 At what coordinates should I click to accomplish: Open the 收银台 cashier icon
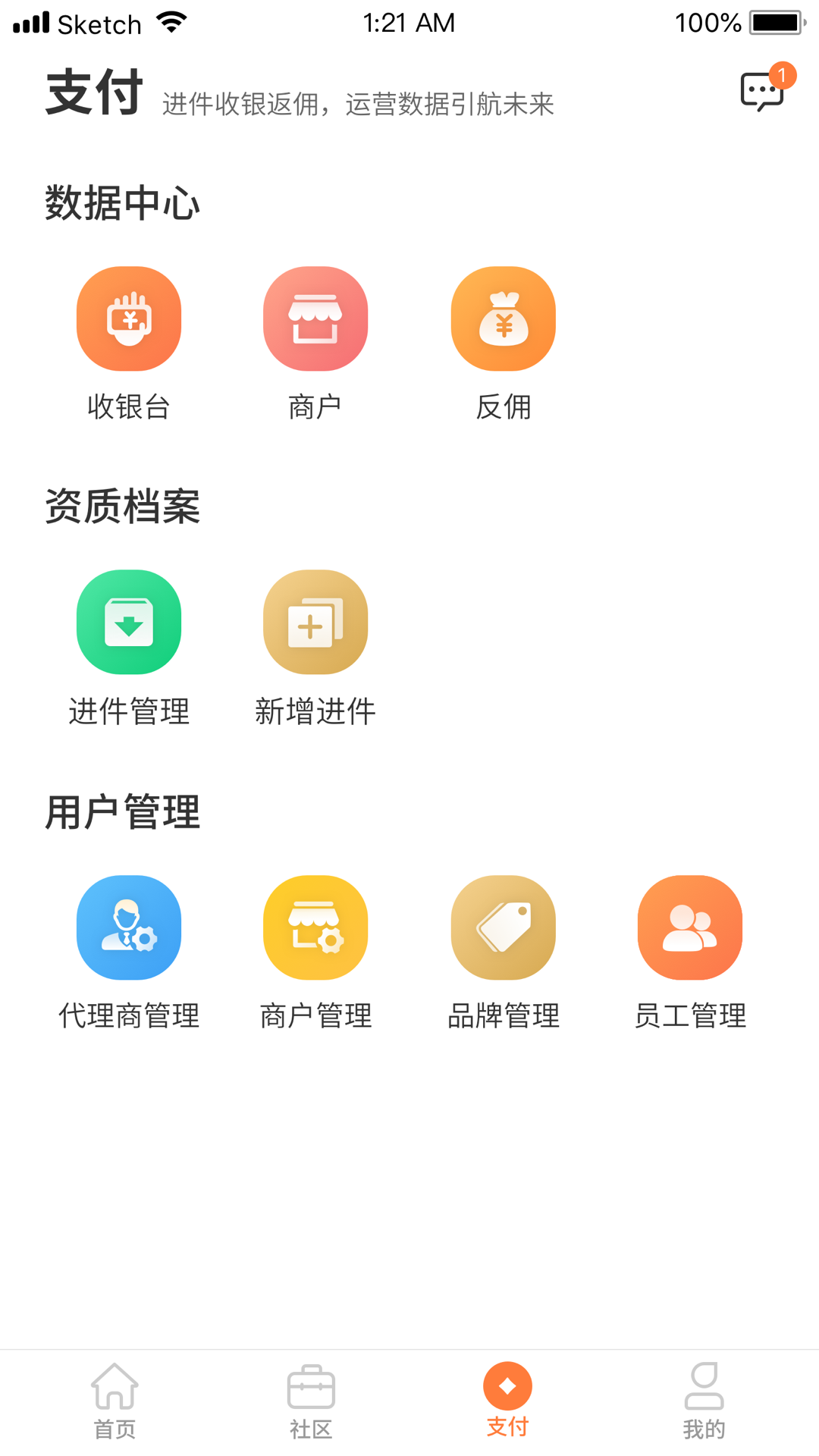[x=129, y=318]
